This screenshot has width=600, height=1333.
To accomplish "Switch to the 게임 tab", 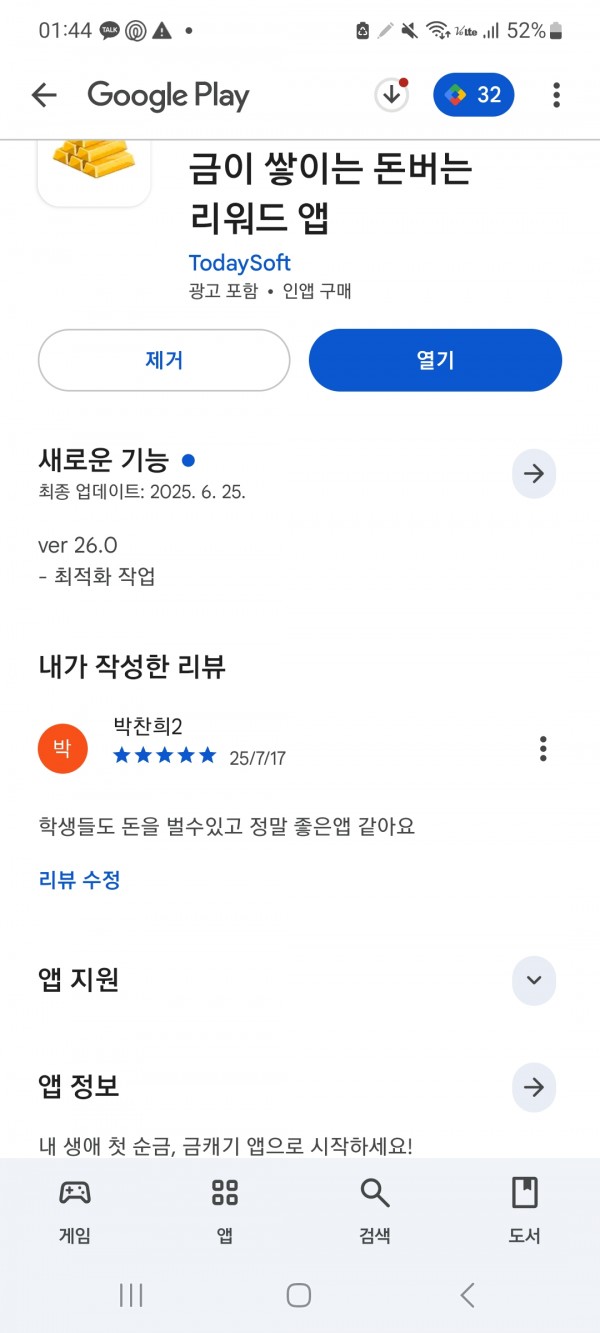I will (x=75, y=1211).
